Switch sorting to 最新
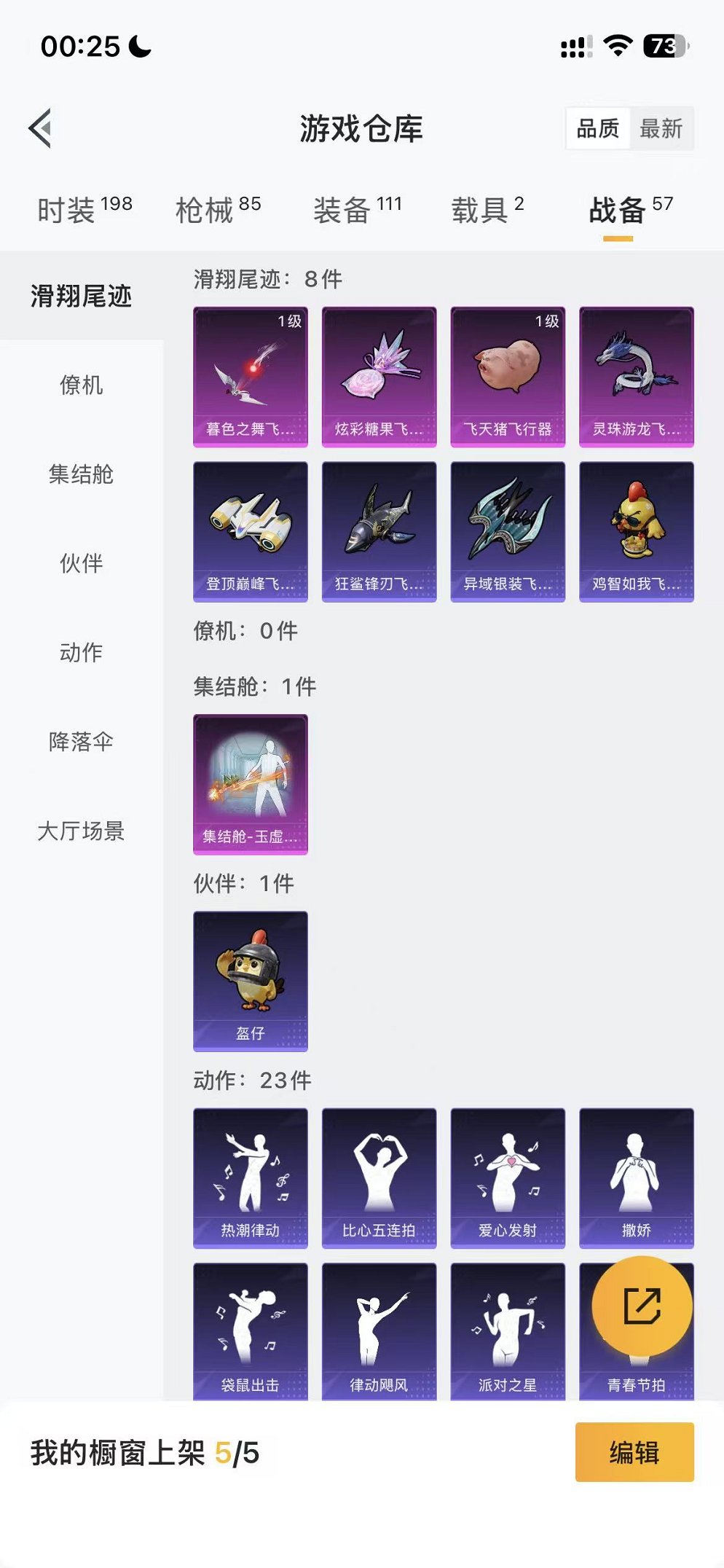724x1568 pixels. [x=662, y=129]
